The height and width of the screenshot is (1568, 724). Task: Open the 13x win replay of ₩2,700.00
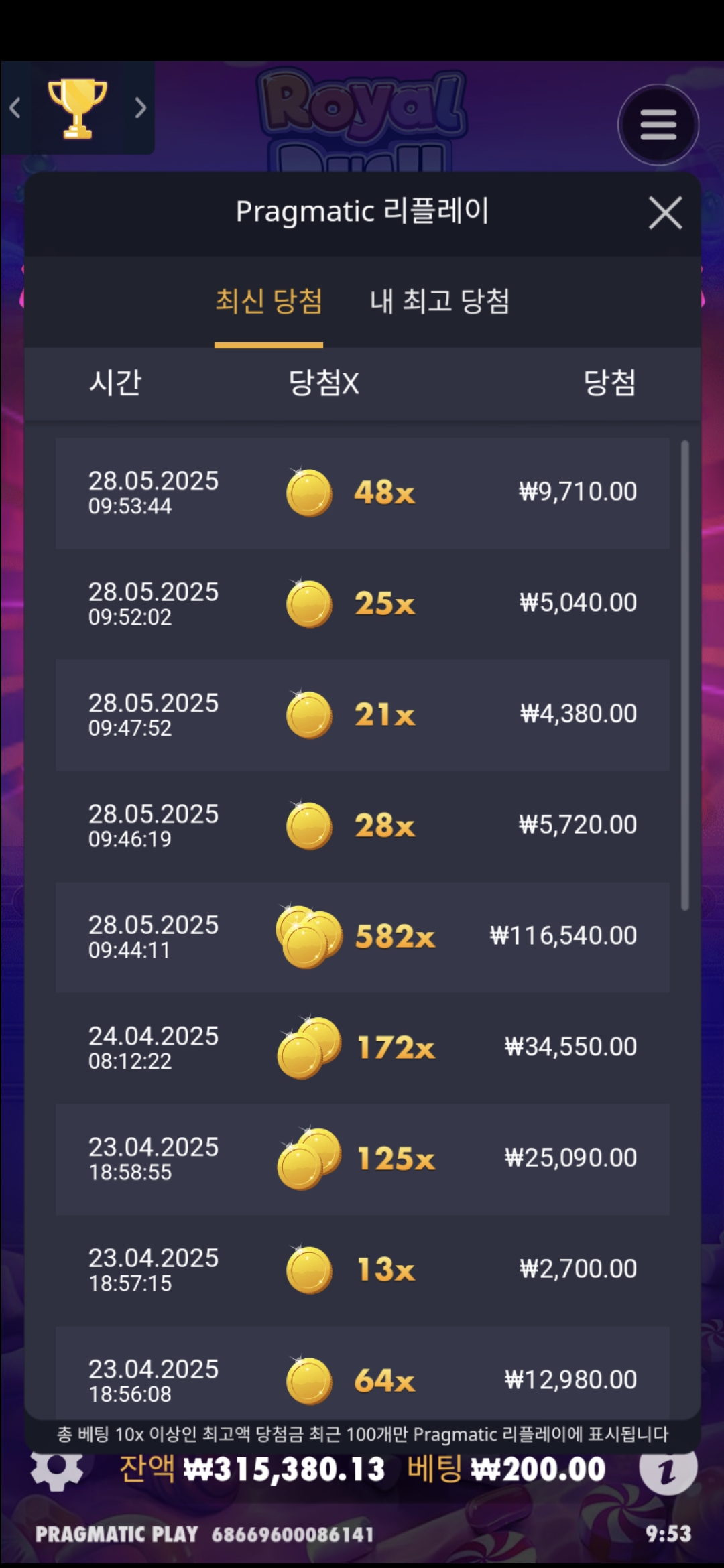(362, 1270)
